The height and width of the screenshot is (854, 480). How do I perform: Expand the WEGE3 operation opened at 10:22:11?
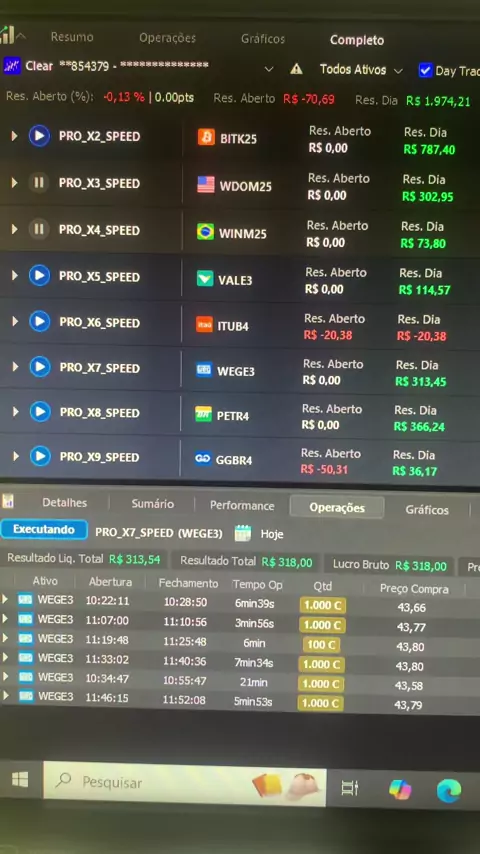coord(5,599)
